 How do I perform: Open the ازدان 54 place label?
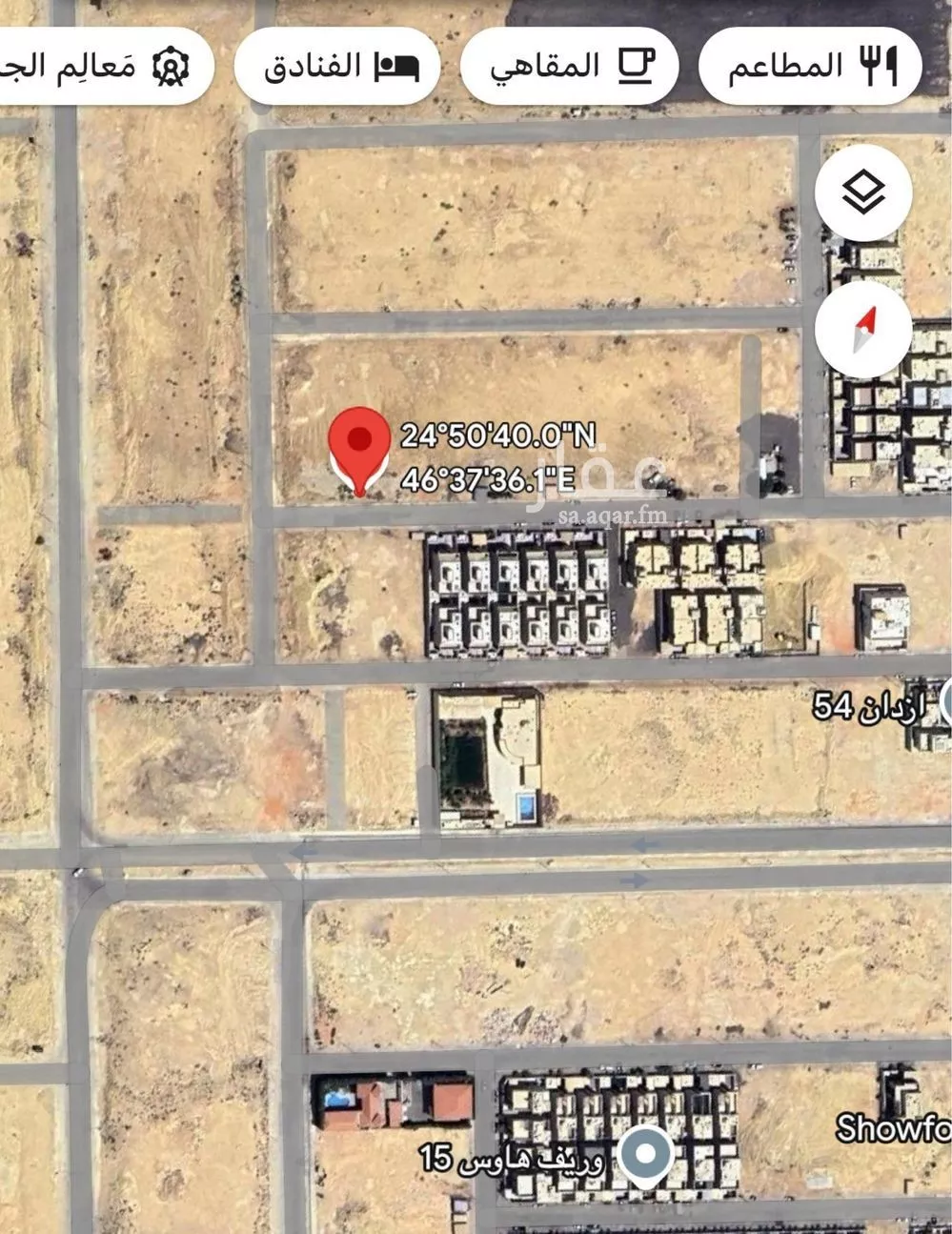pyautogui.click(x=867, y=705)
